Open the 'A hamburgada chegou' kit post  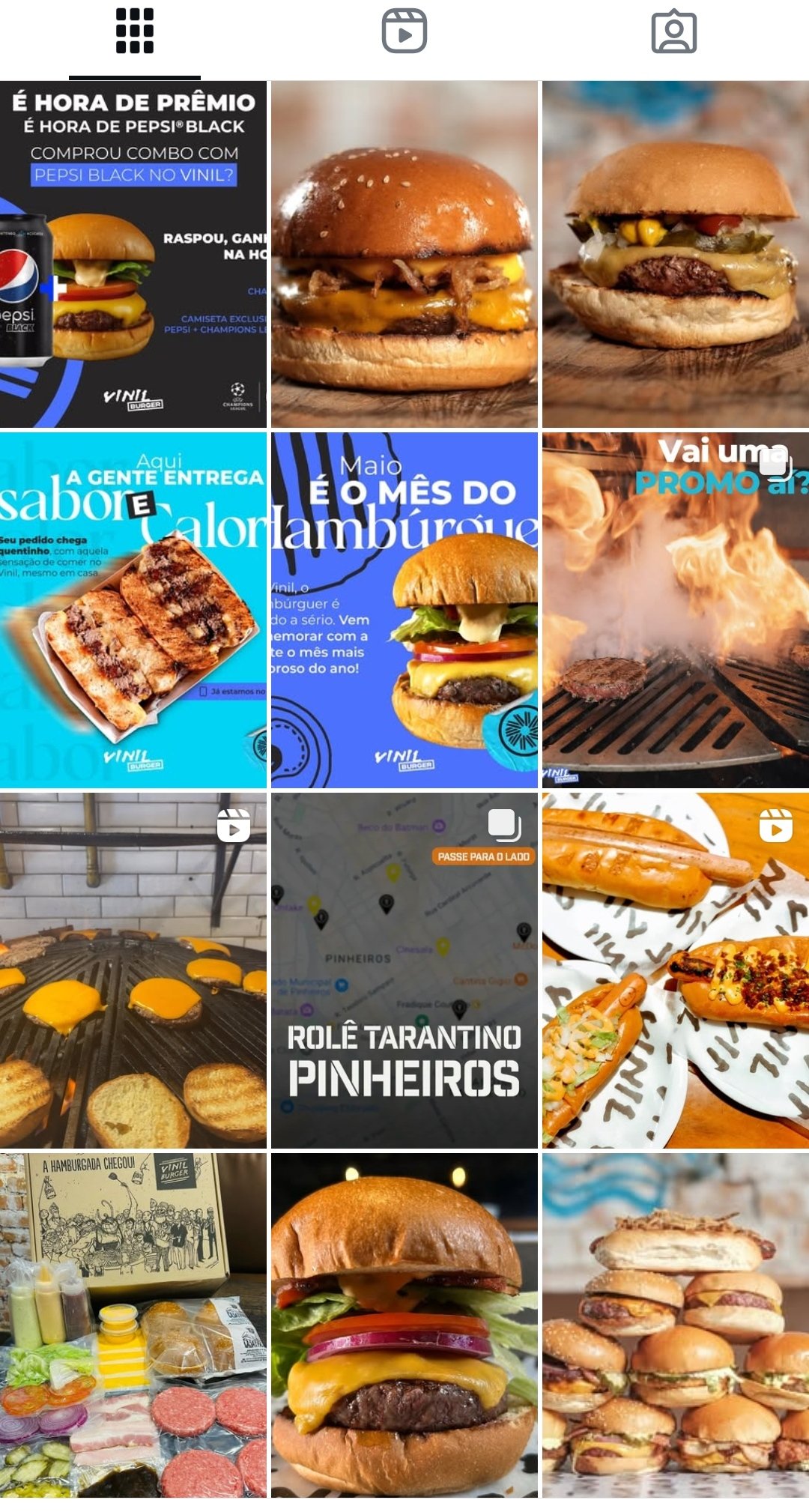point(133,1325)
